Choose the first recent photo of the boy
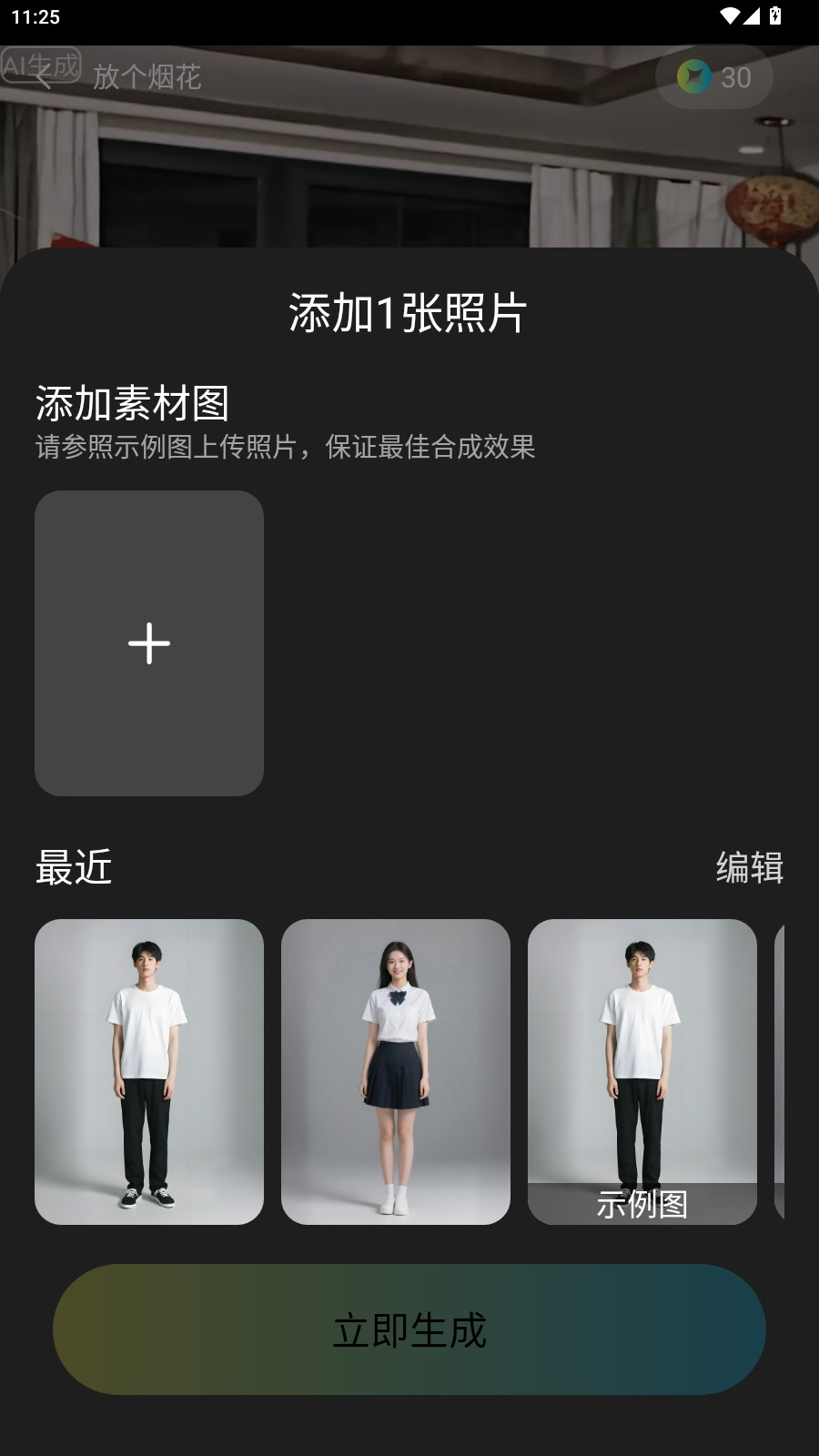This screenshot has height=1456, width=819. coord(149,1071)
